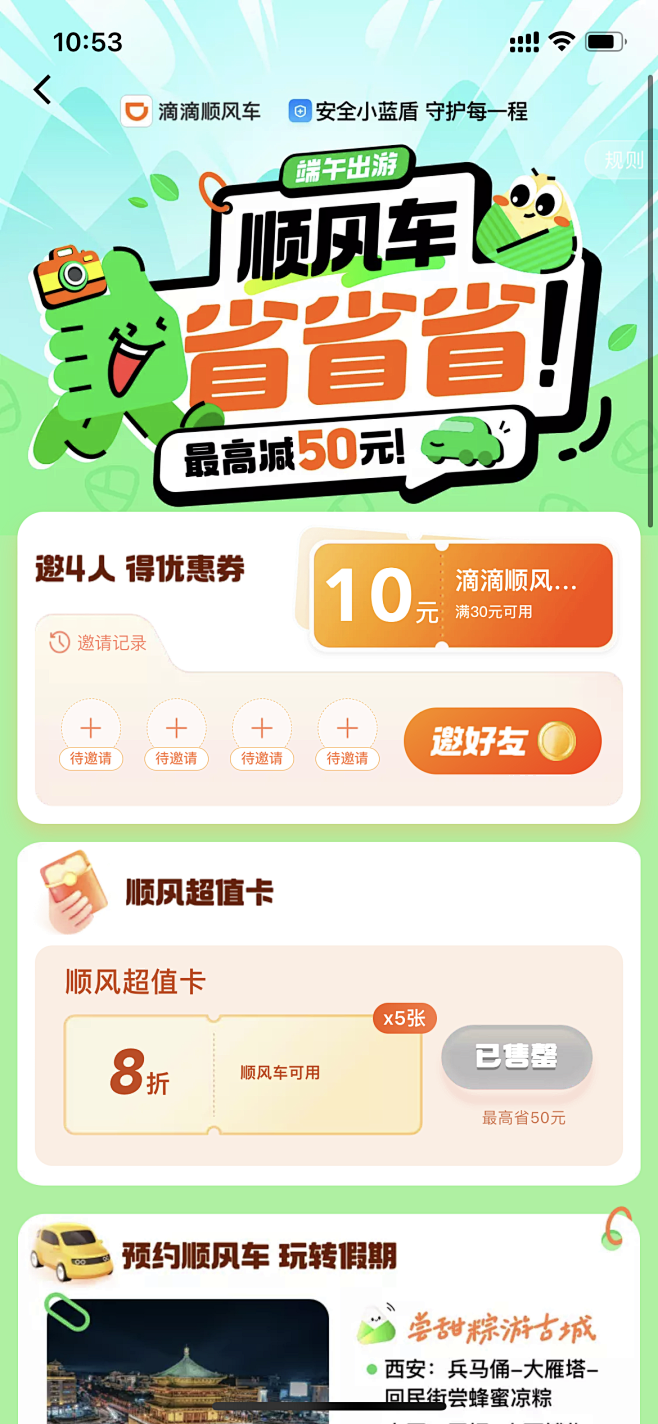Screen dimensions: 658x1424
Task: Go back using the top-left arrow
Action: (42, 90)
